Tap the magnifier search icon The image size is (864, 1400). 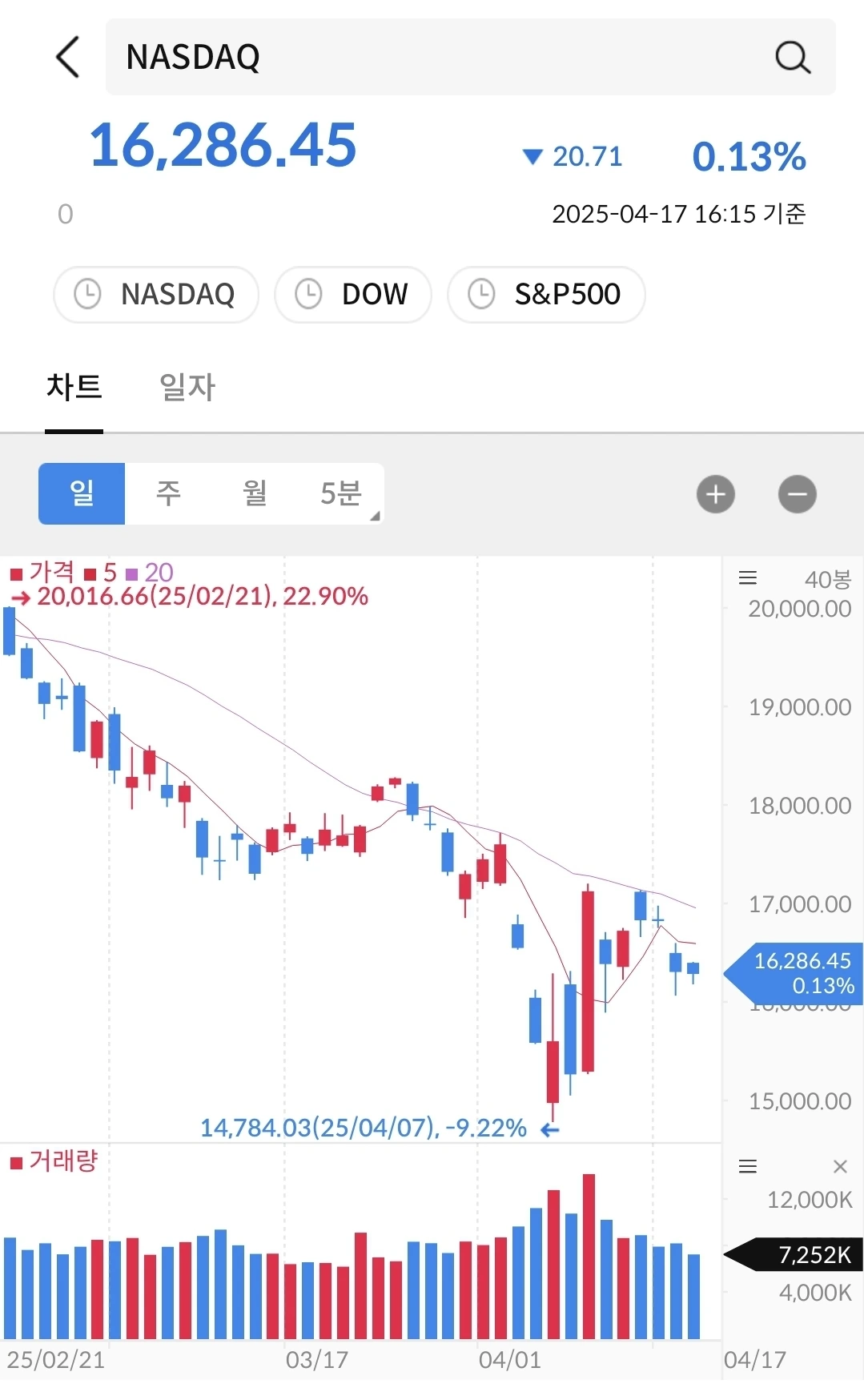coord(792,57)
